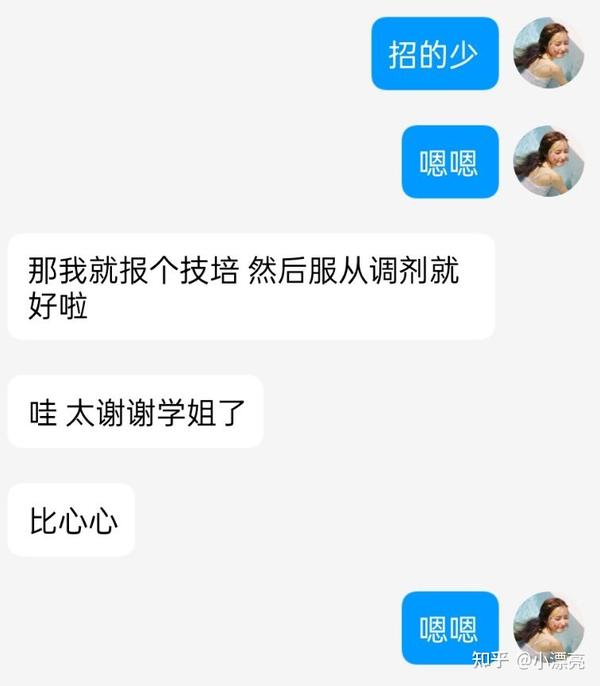Tap the avatar next to the first 嗯嗯 reply

[x=548, y=161]
